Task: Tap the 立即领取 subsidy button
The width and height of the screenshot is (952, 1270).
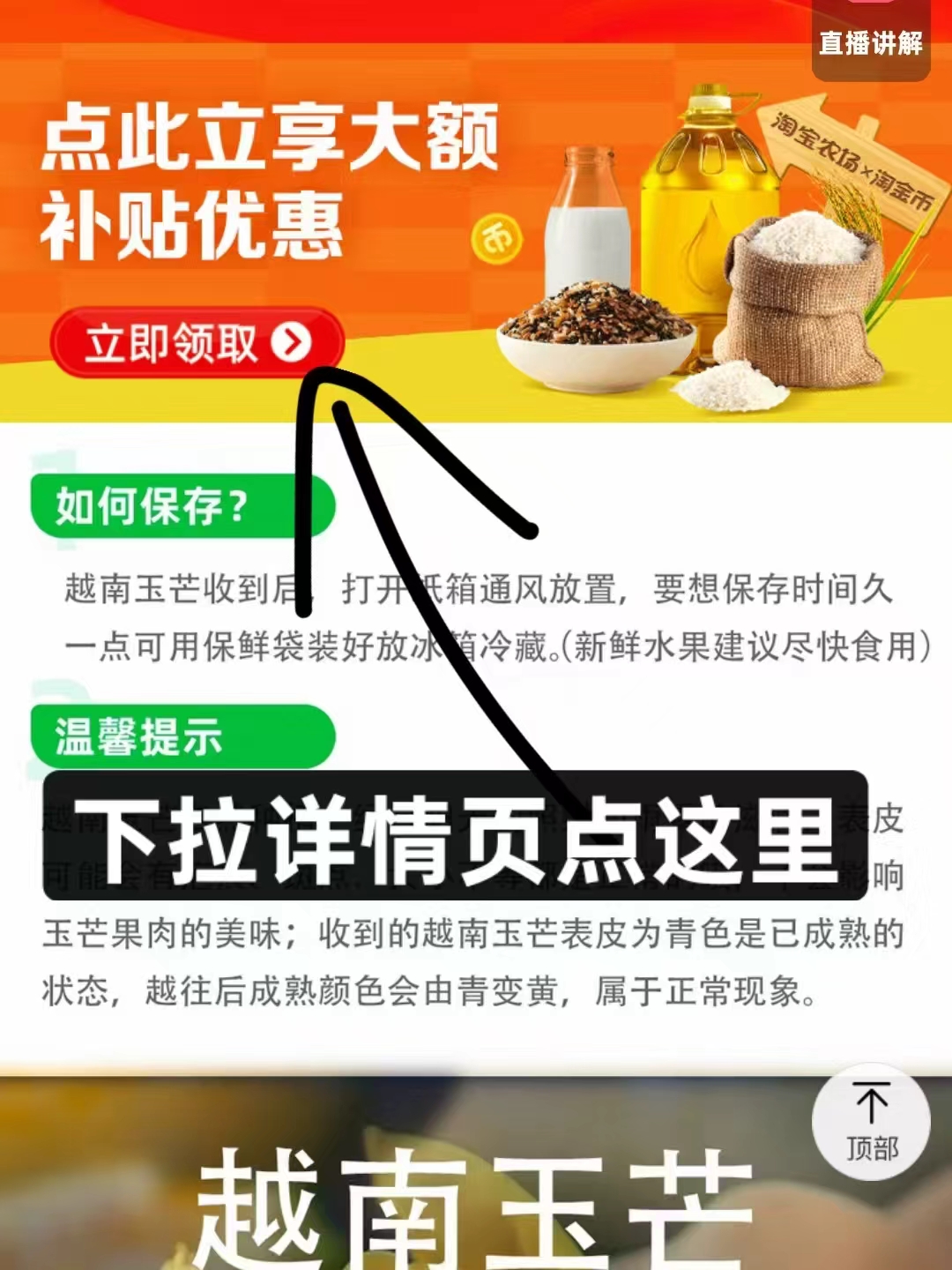Action: (196, 342)
